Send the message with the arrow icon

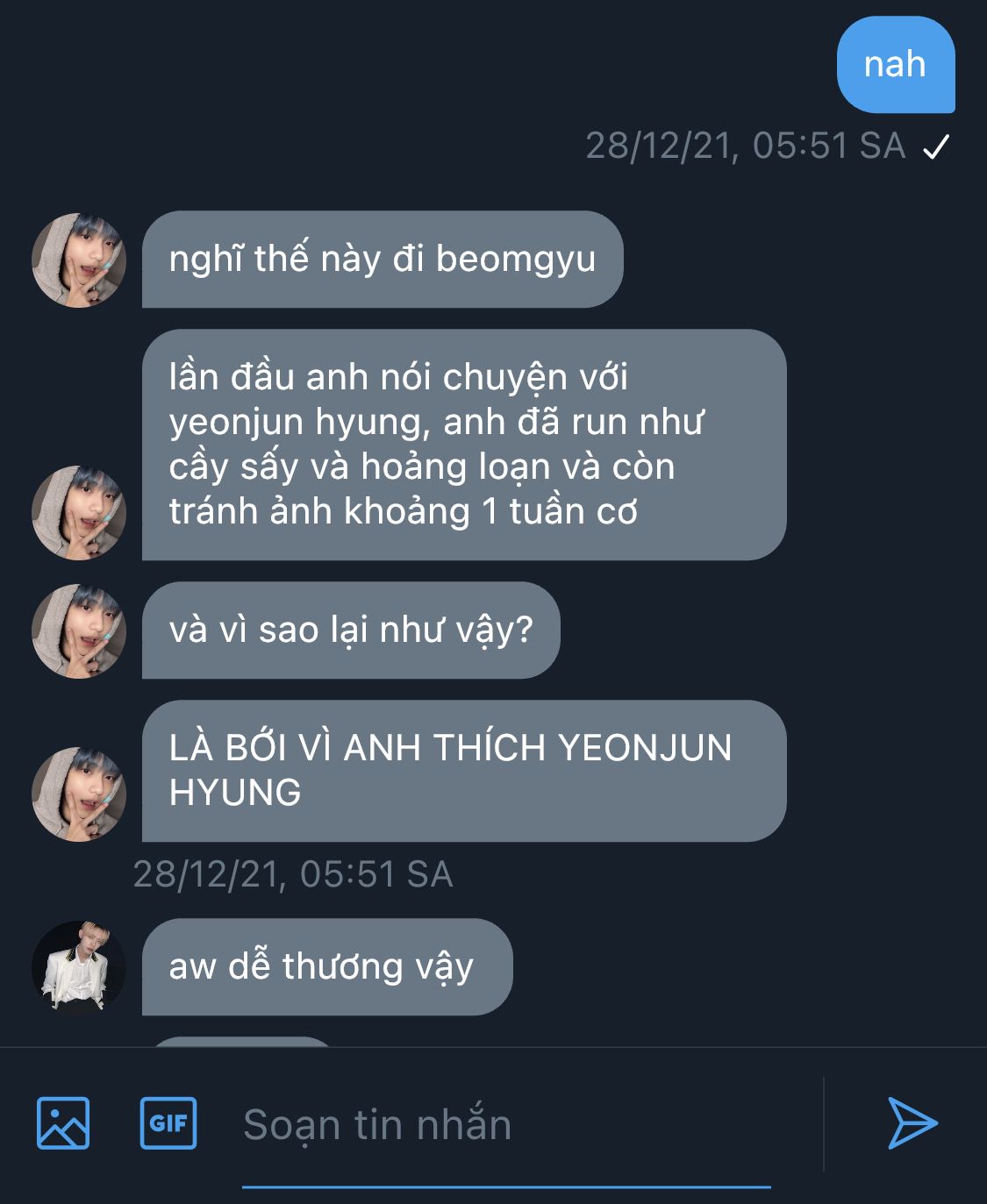(912, 1123)
